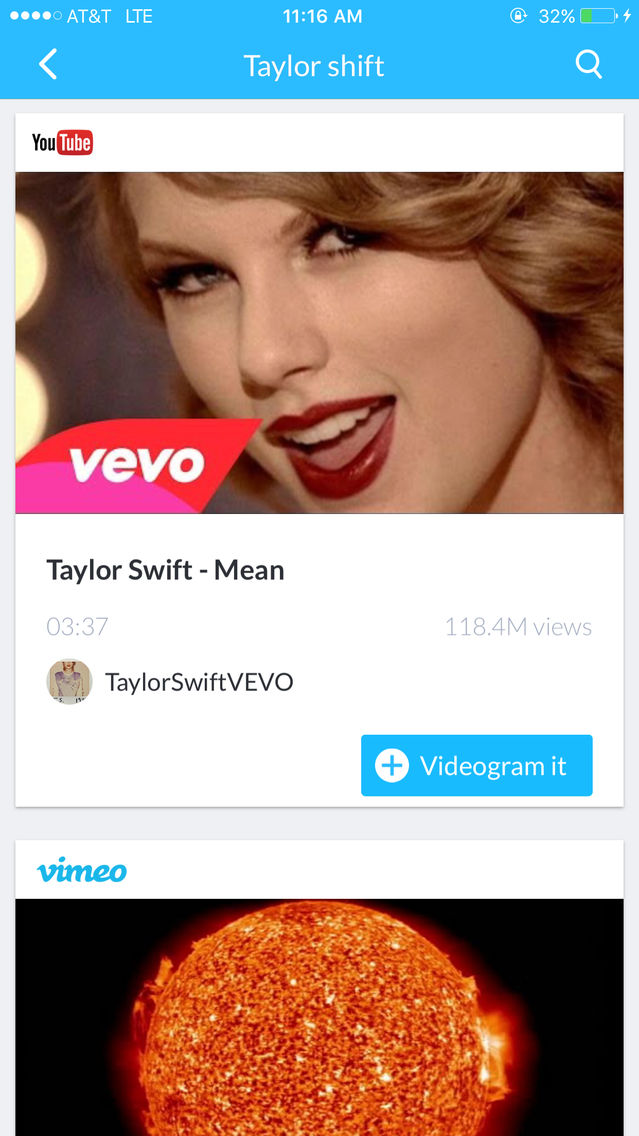Screen dimensions: 639x1136
Task: Open search via the magnifier icon
Action: [x=588, y=65]
